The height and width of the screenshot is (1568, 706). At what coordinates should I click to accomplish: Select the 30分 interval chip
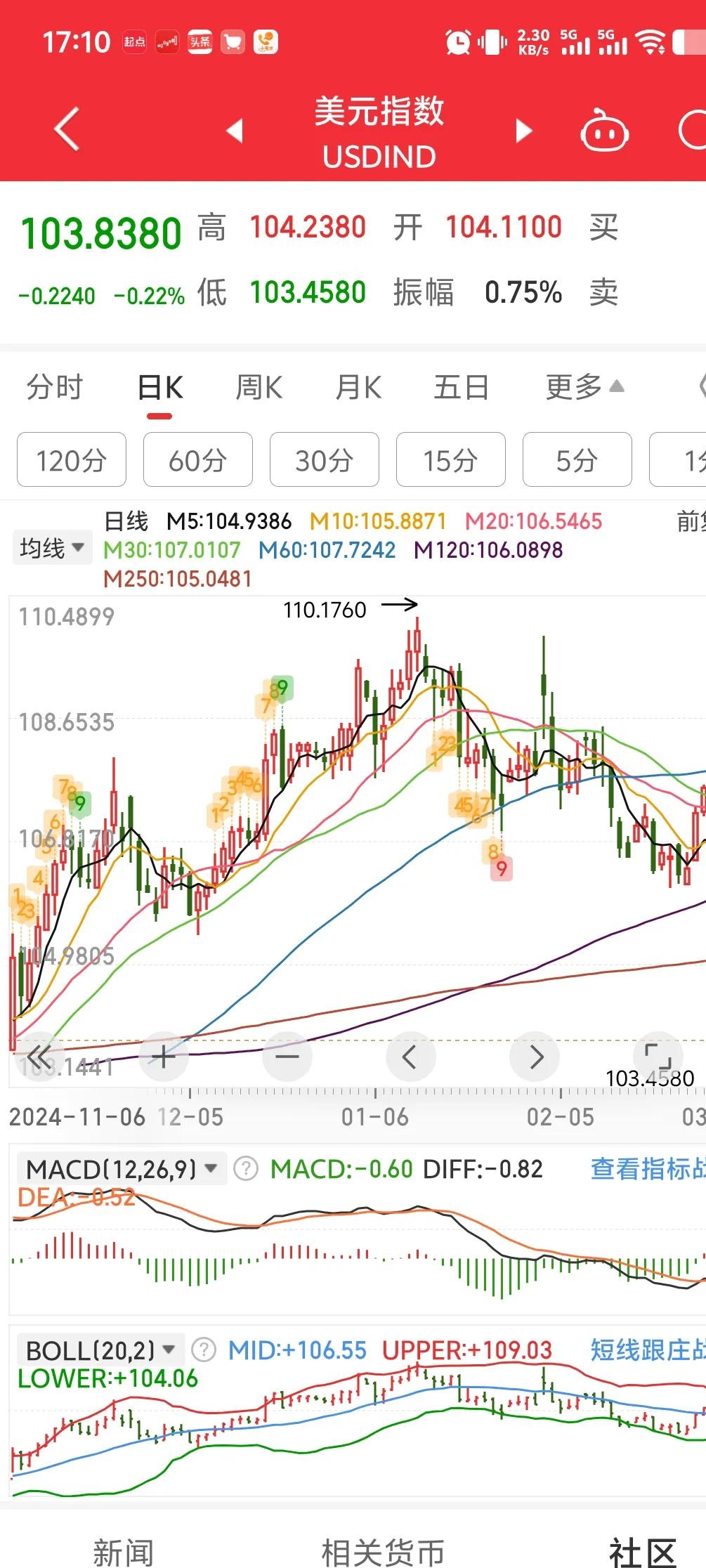click(325, 460)
